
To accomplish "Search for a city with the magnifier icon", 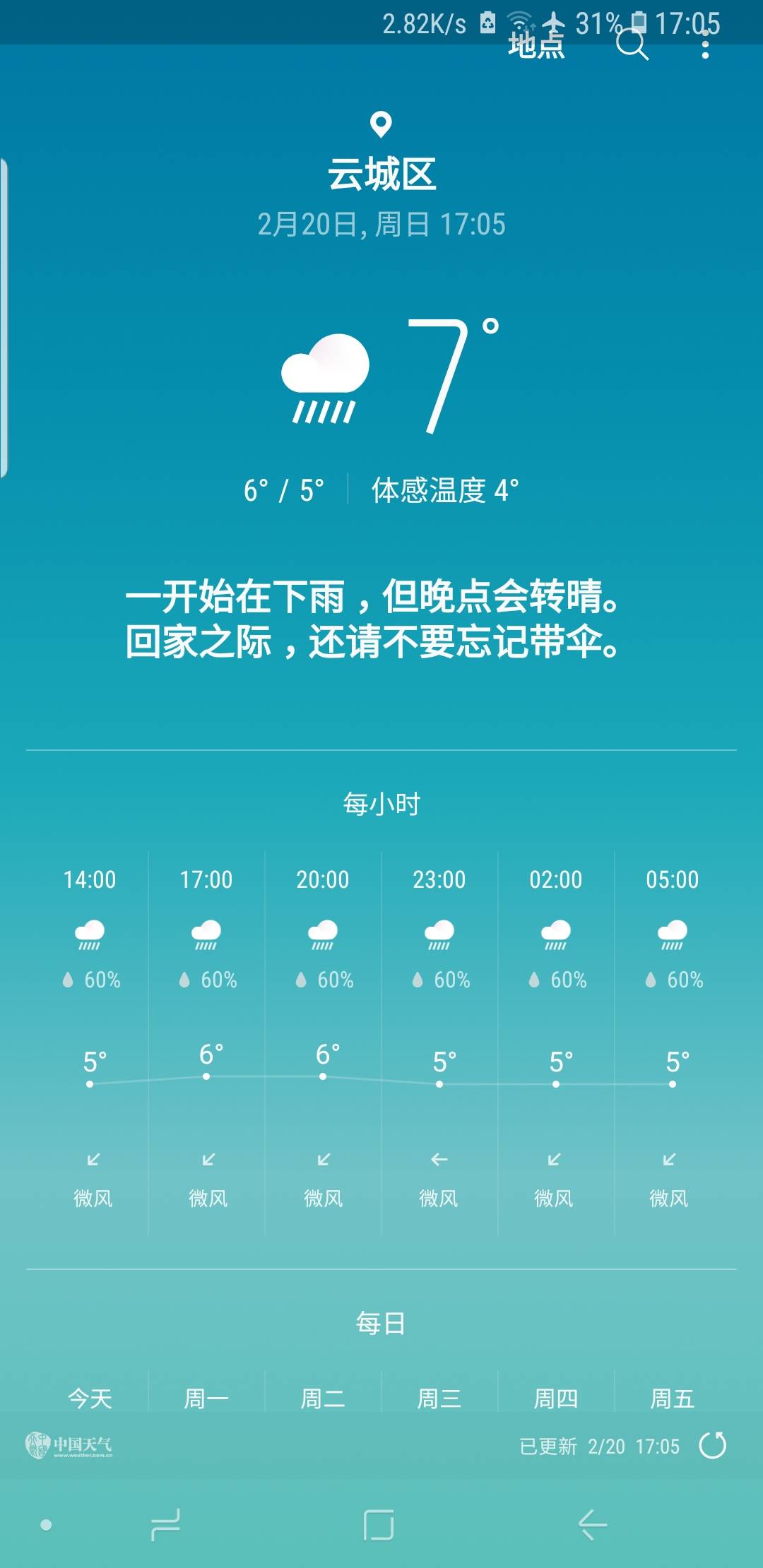I will [x=632, y=46].
